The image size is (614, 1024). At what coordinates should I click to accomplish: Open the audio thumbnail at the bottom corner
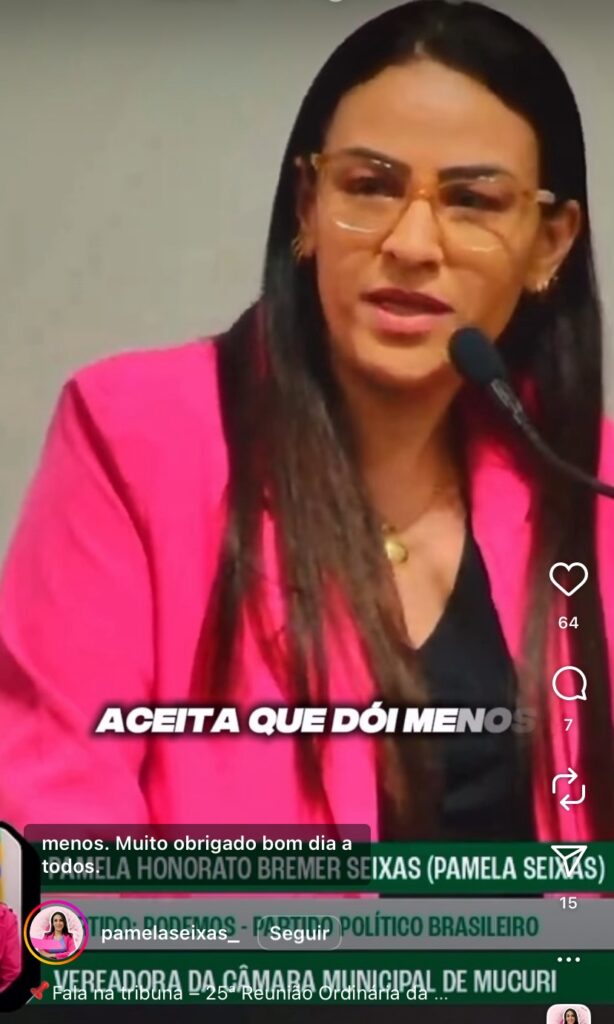568,1015
